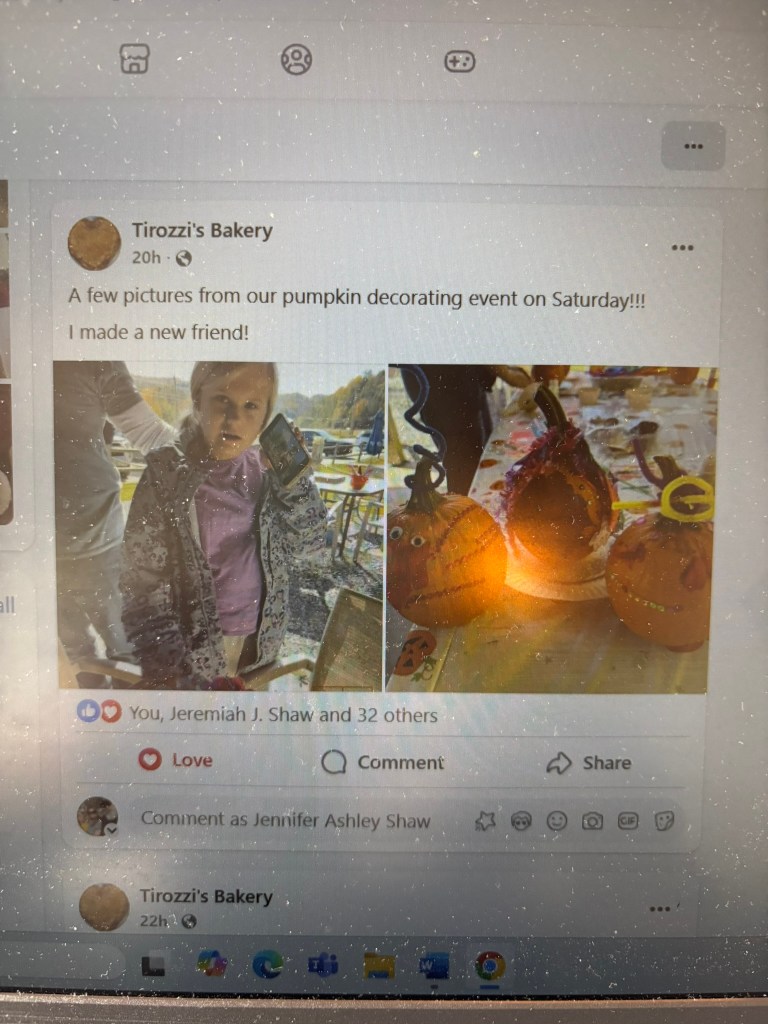Open Tirozzi's Bakery page from the pumpkin post

[201, 231]
